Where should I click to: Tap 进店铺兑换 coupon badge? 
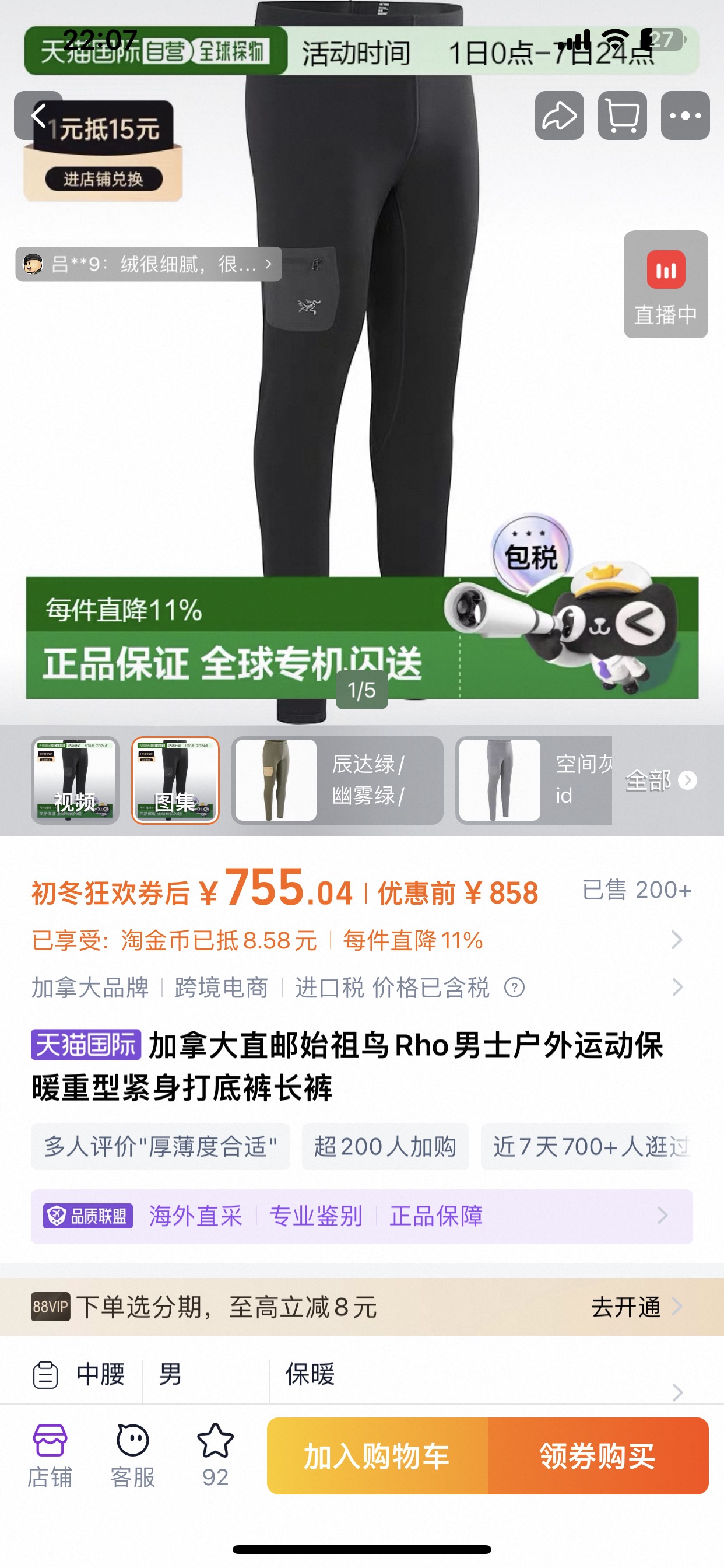tap(103, 179)
